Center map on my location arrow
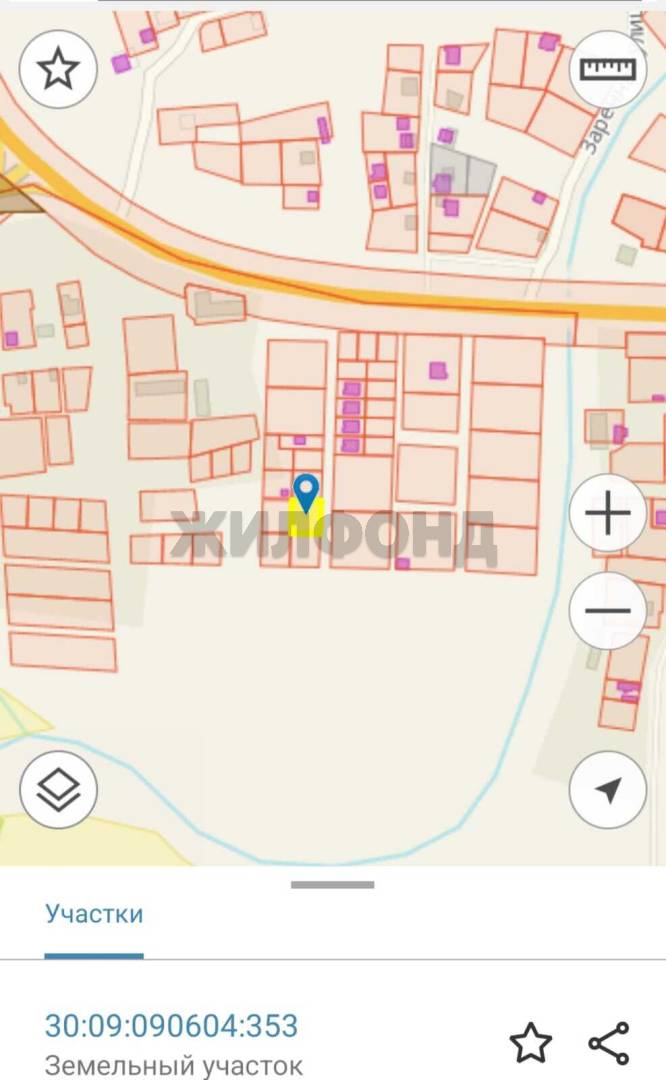This screenshot has width=666, height=1080. (x=607, y=789)
